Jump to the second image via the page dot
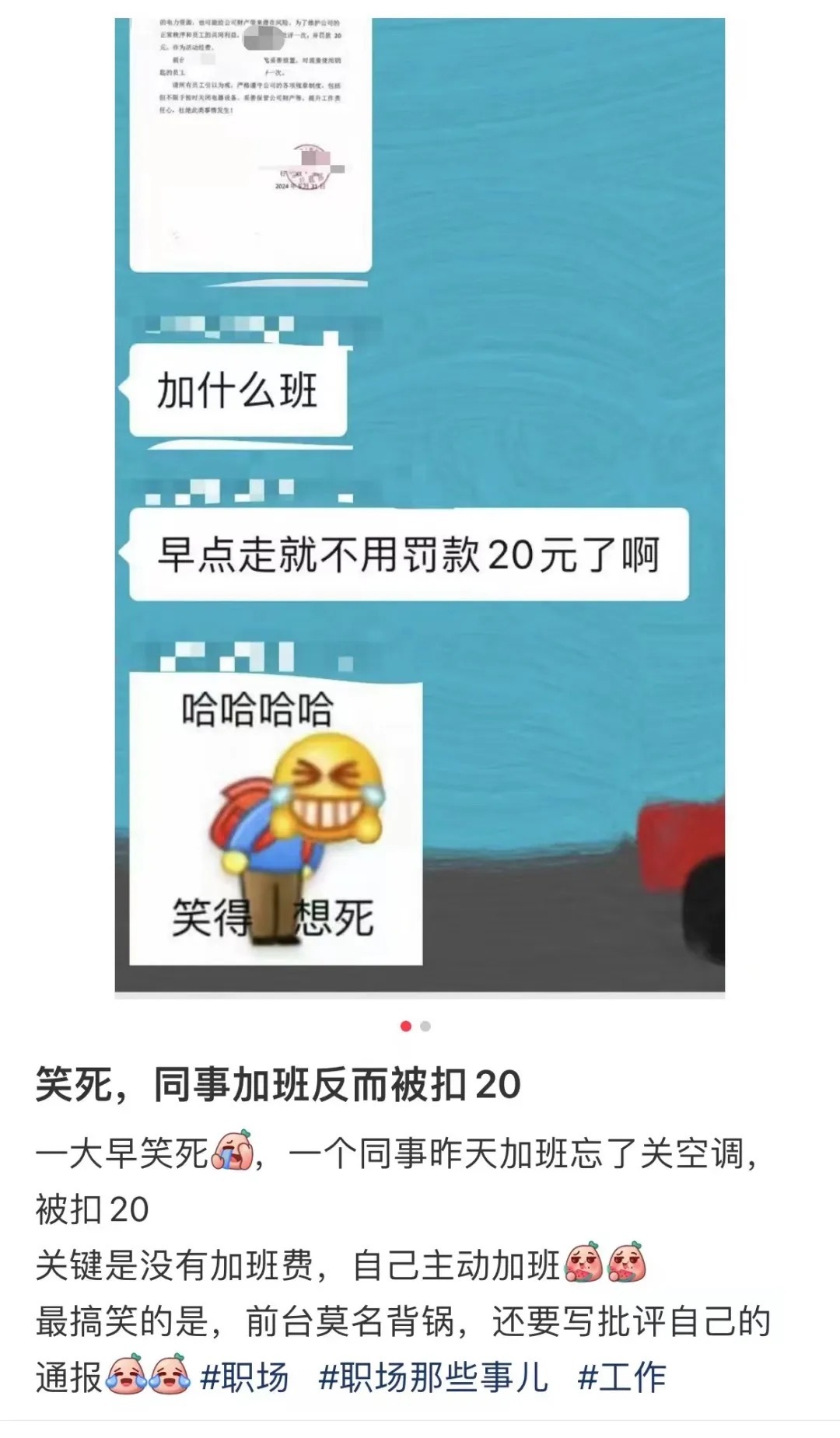Image resolution: width=840 pixels, height=1438 pixels. click(425, 1027)
